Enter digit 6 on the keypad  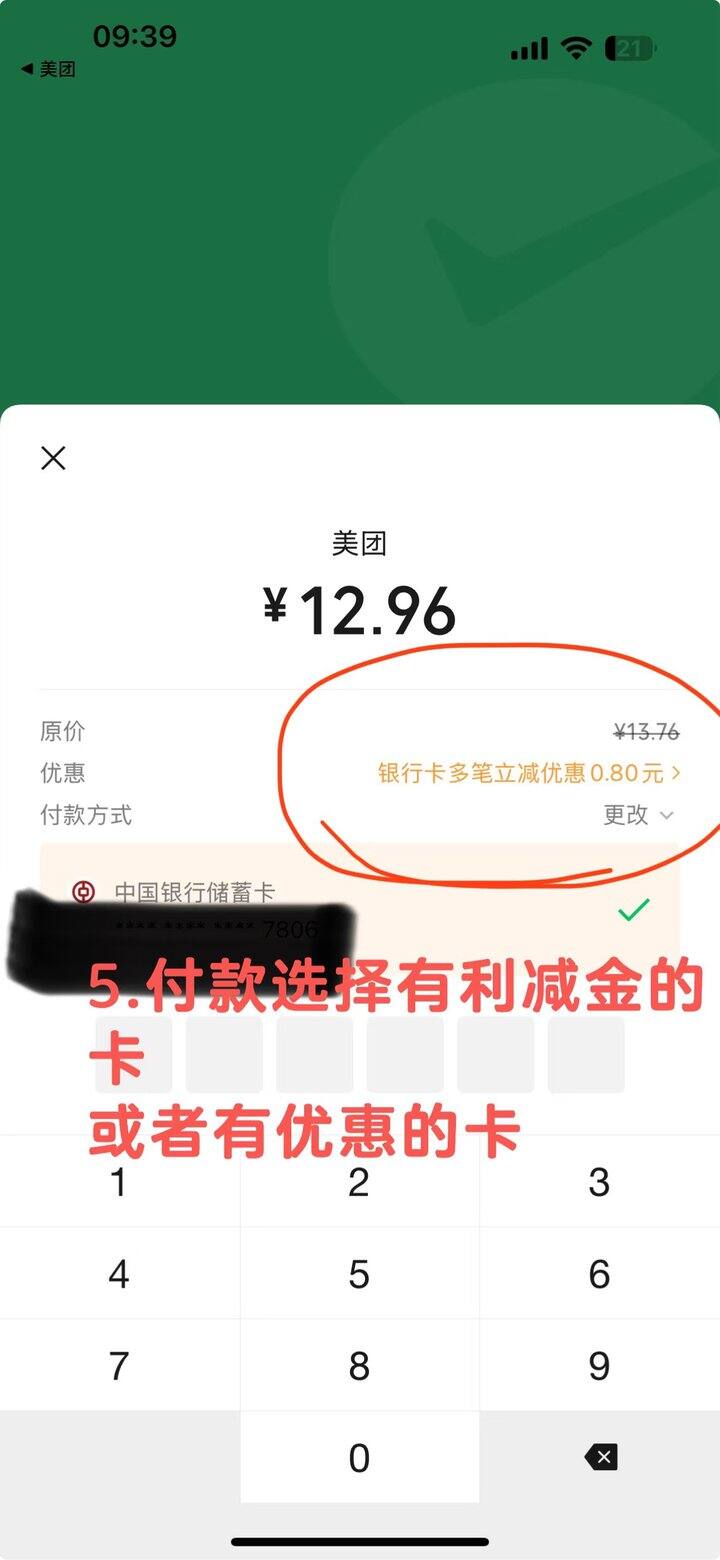(599, 1274)
